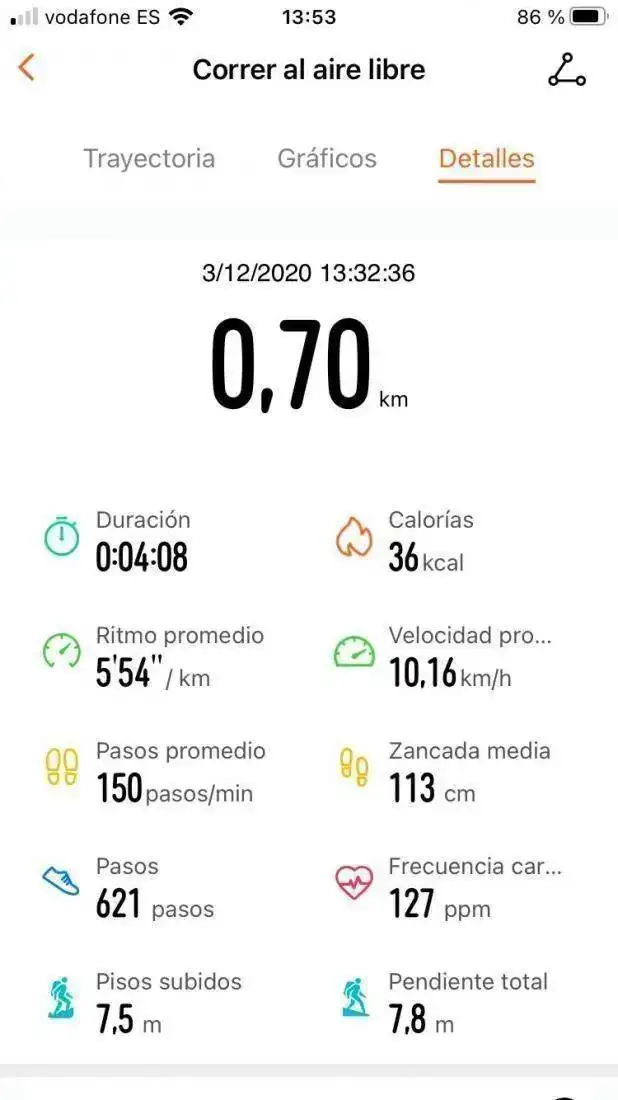The width and height of the screenshot is (618, 1100).
Task: Open the route share icon
Action: [x=566, y=69]
